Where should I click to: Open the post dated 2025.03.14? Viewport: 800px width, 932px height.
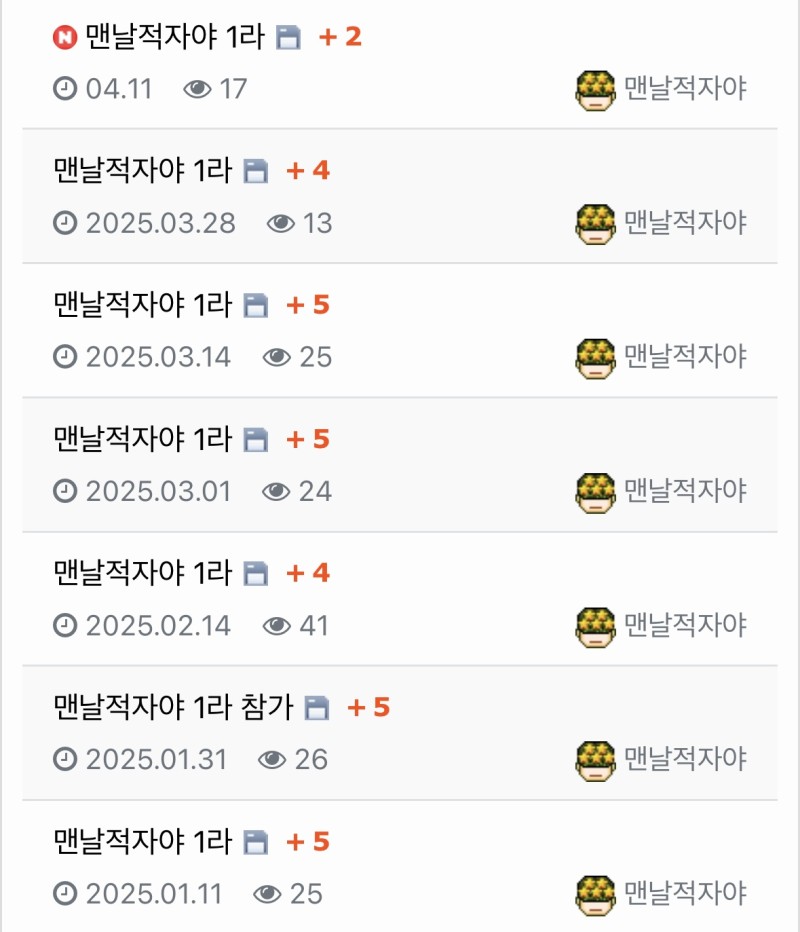(x=143, y=305)
